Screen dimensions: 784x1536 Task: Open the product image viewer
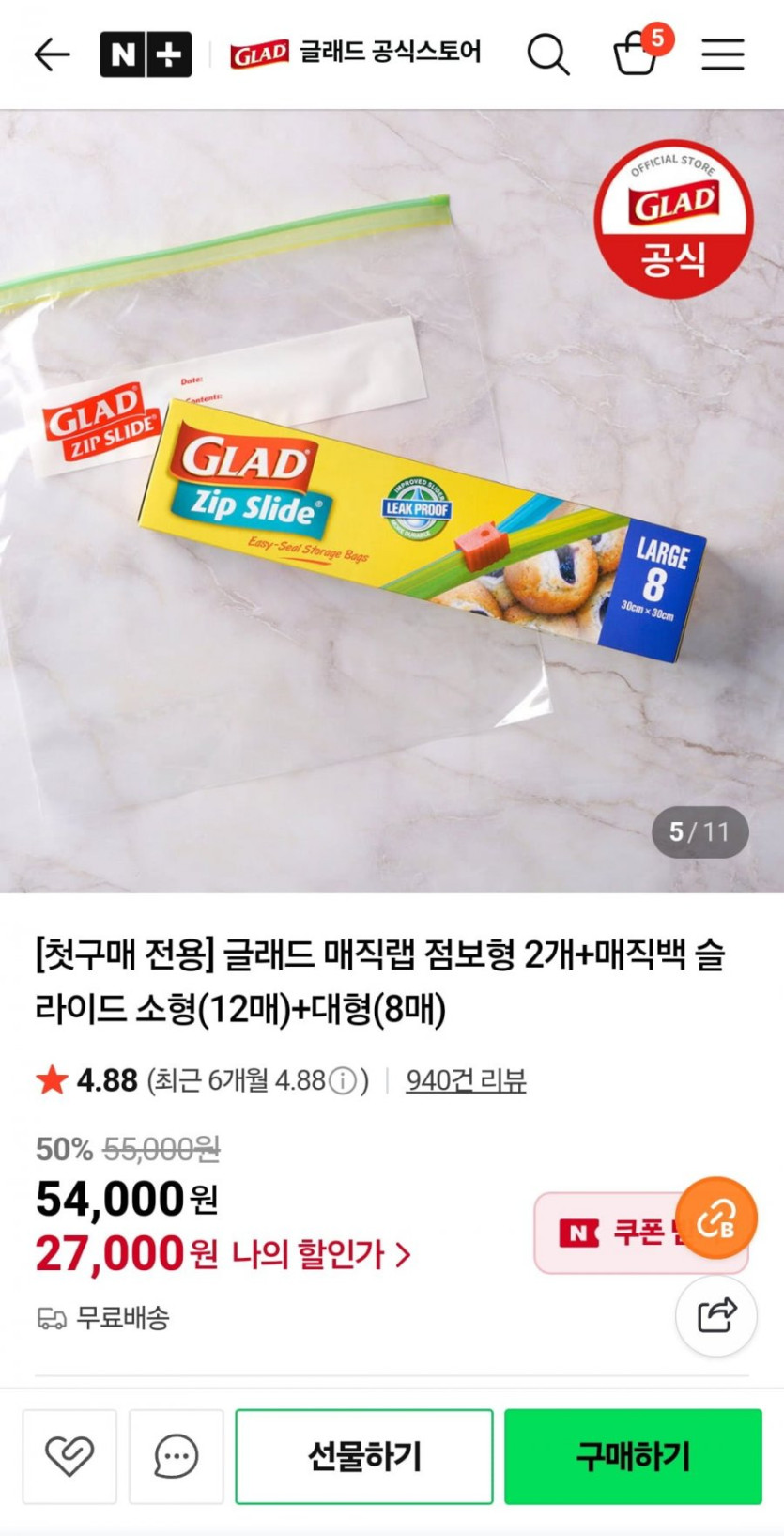point(392,501)
